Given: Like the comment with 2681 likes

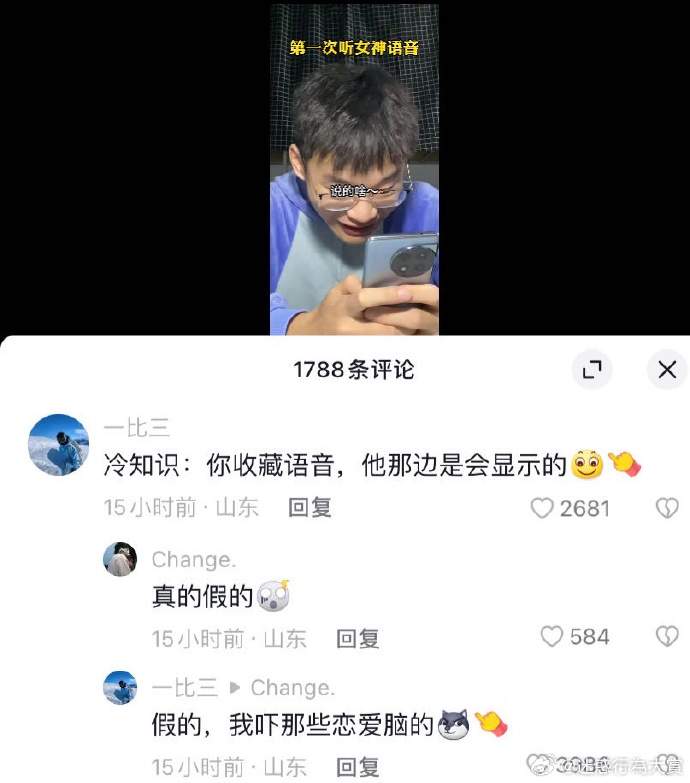Looking at the screenshot, I should coord(542,508).
